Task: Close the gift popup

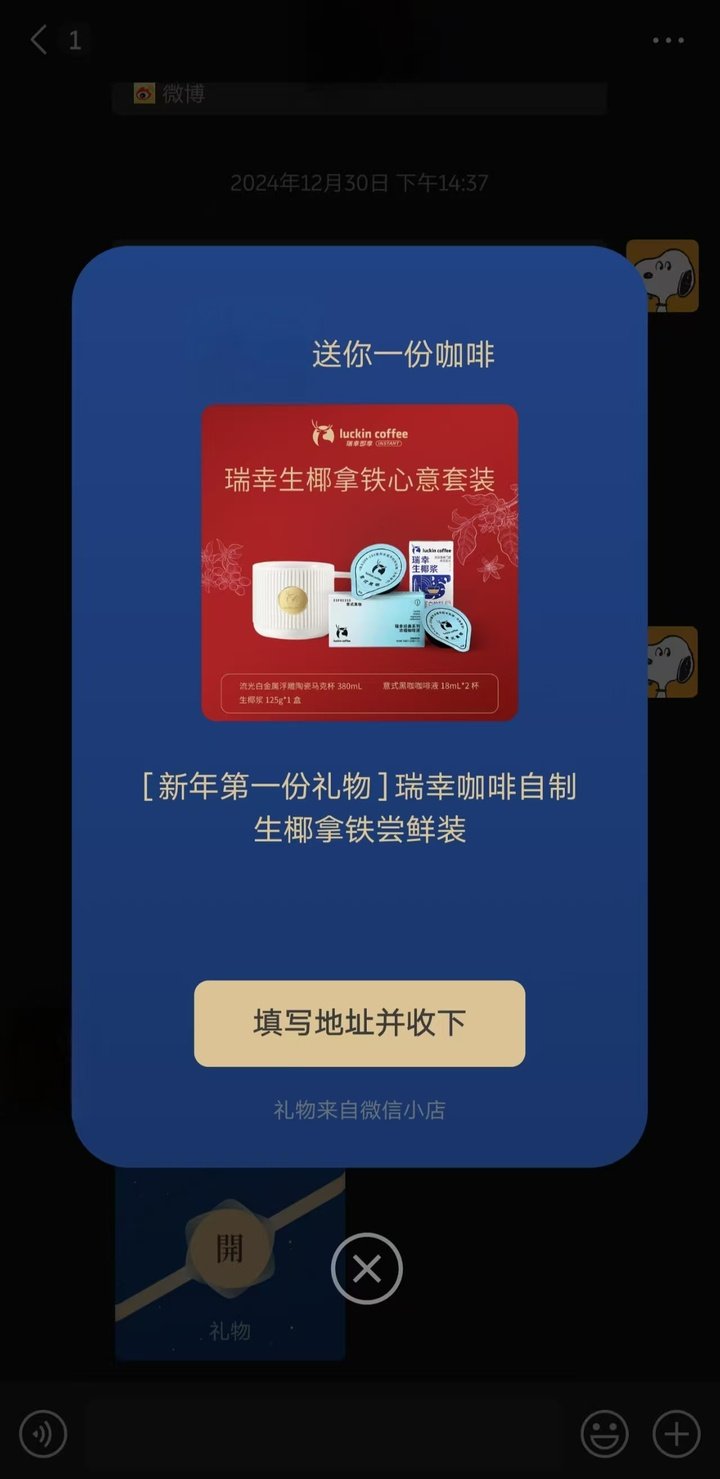Action: [366, 1269]
